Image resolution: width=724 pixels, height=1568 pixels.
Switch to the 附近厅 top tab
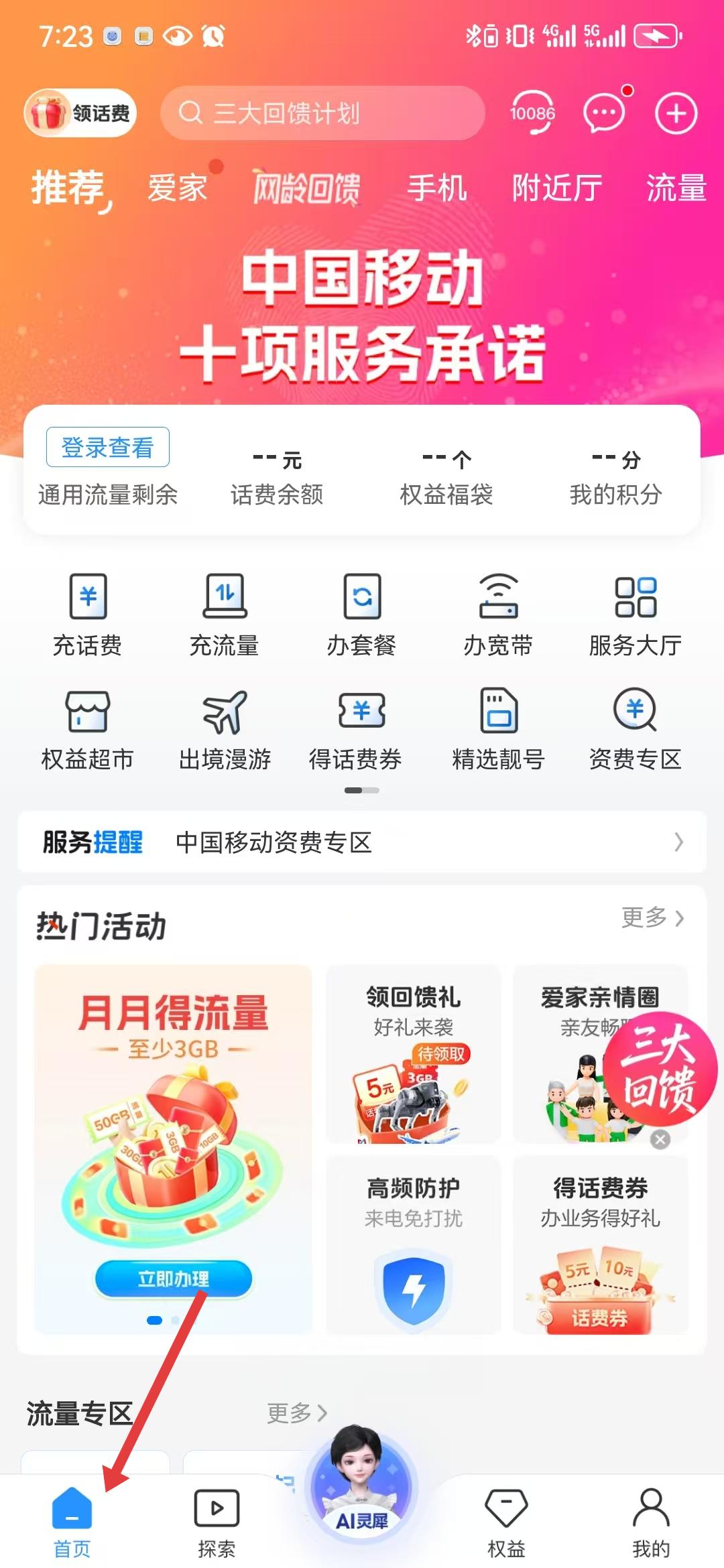click(556, 188)
